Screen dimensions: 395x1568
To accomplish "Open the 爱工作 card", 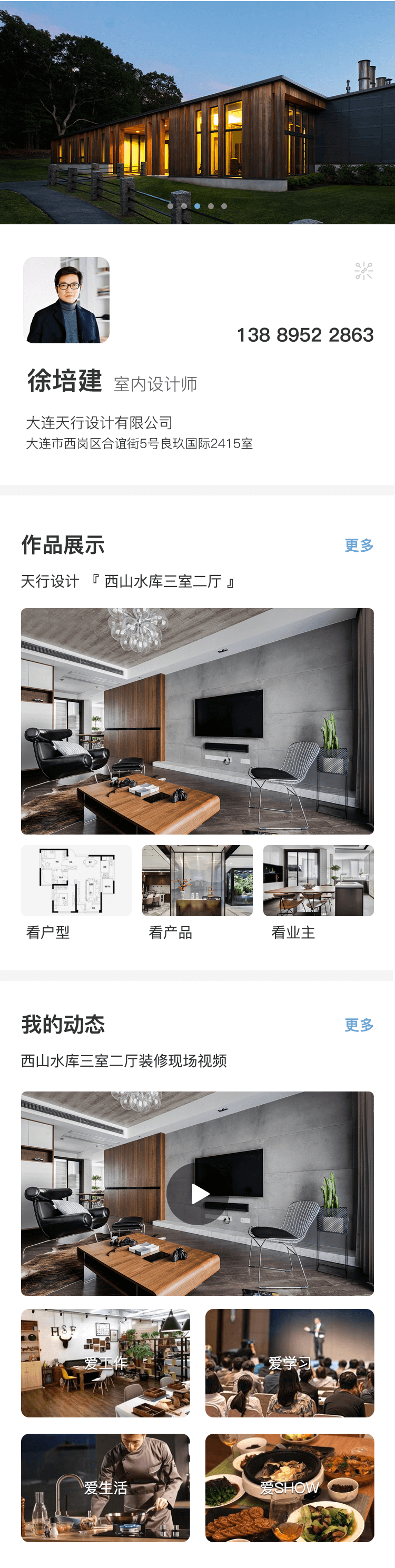I will coord(105,1363).
